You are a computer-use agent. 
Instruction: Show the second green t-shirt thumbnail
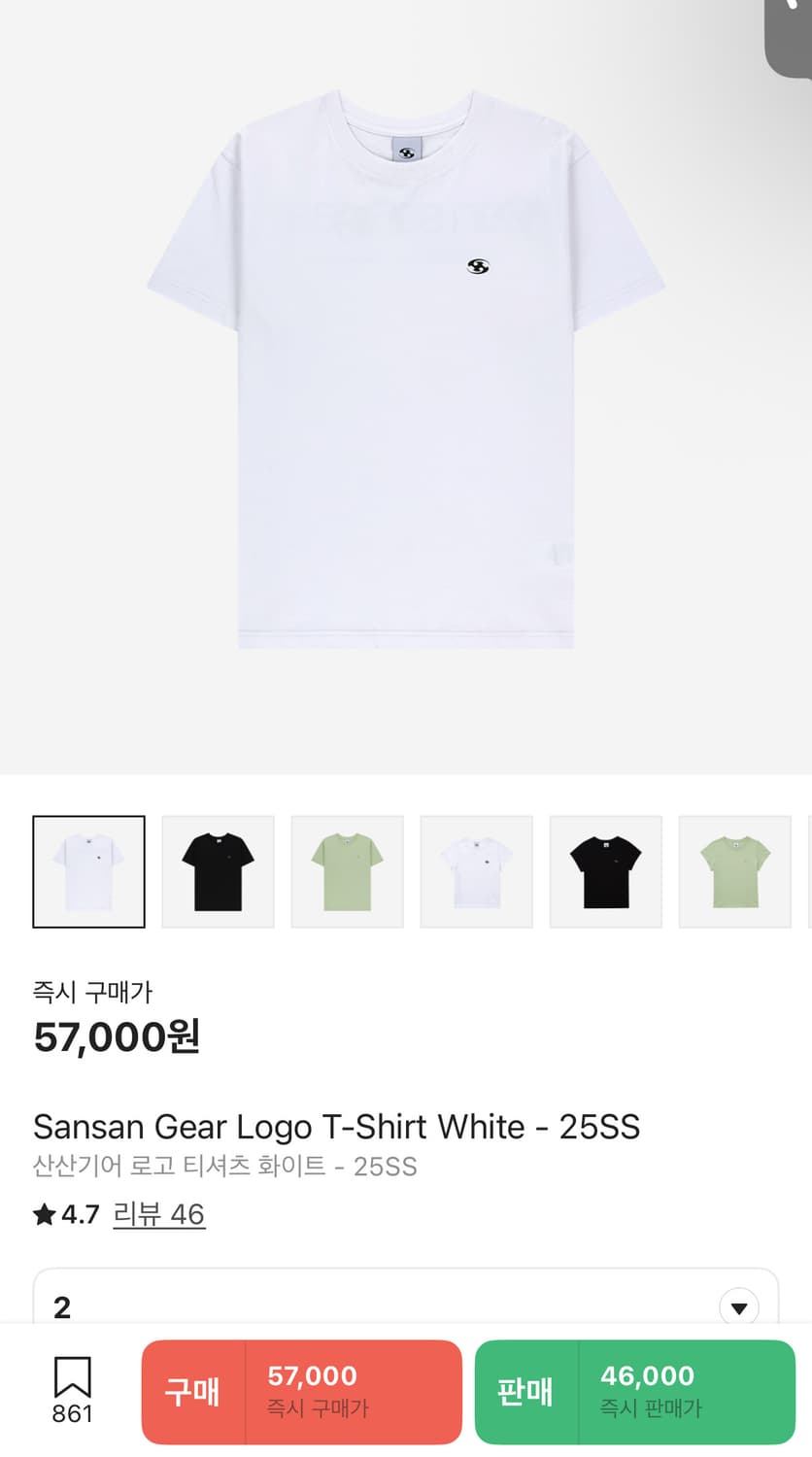click(734, 871)
